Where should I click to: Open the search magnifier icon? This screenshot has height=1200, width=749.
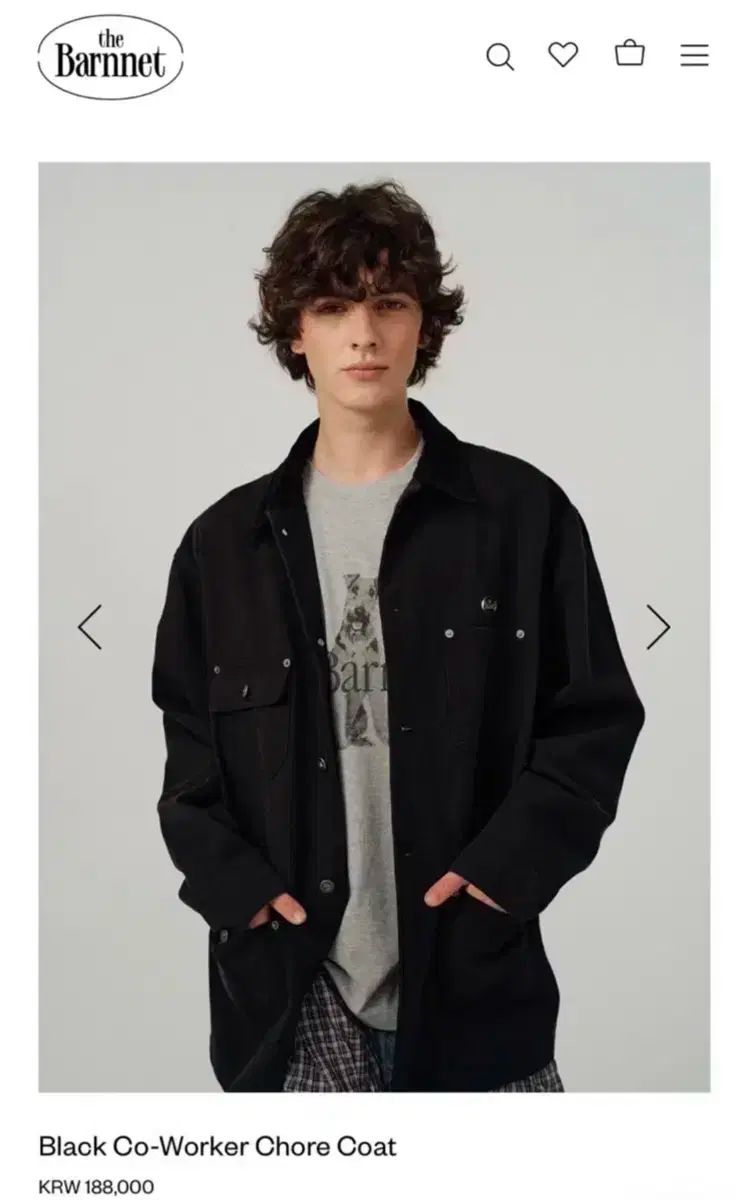tap(500, 56)
